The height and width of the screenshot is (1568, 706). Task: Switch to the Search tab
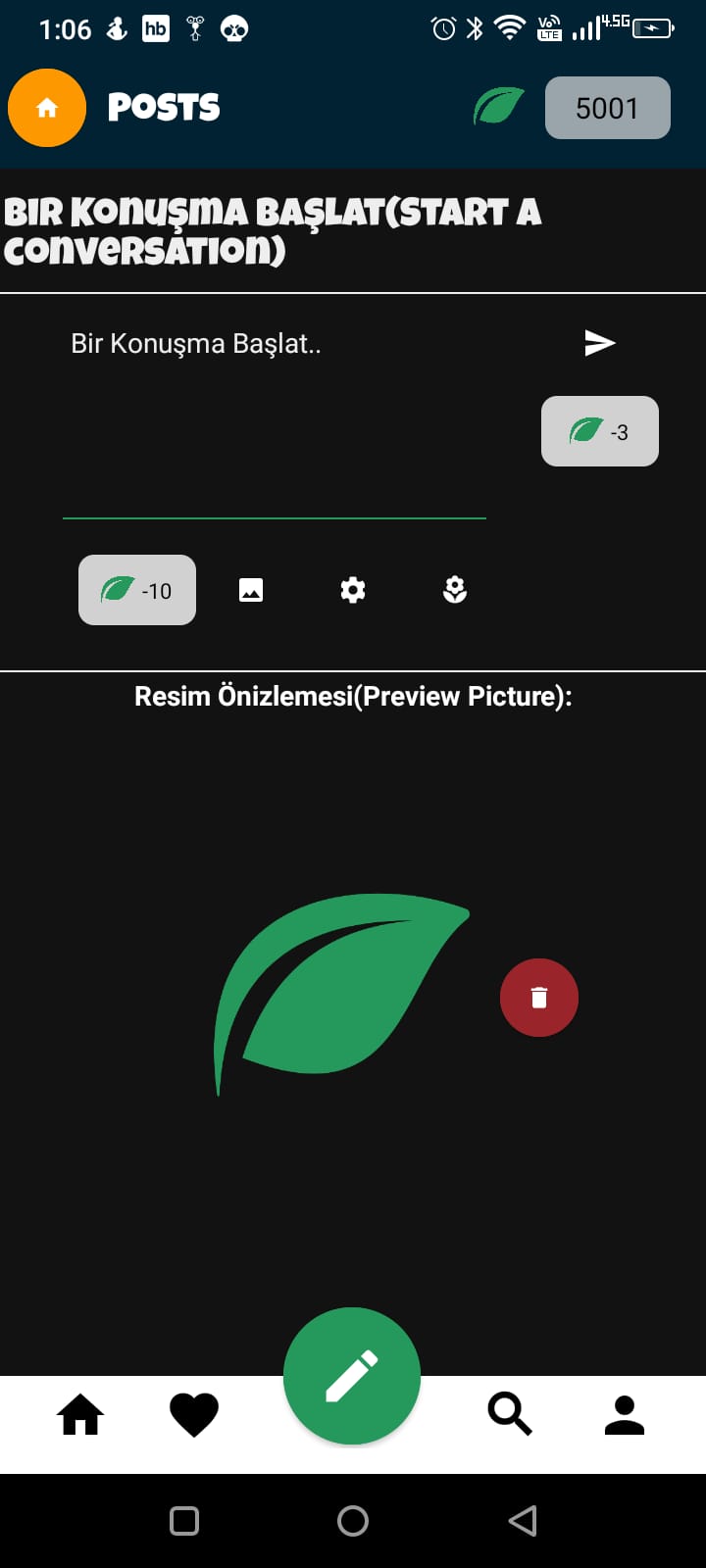click(510, 1415)
